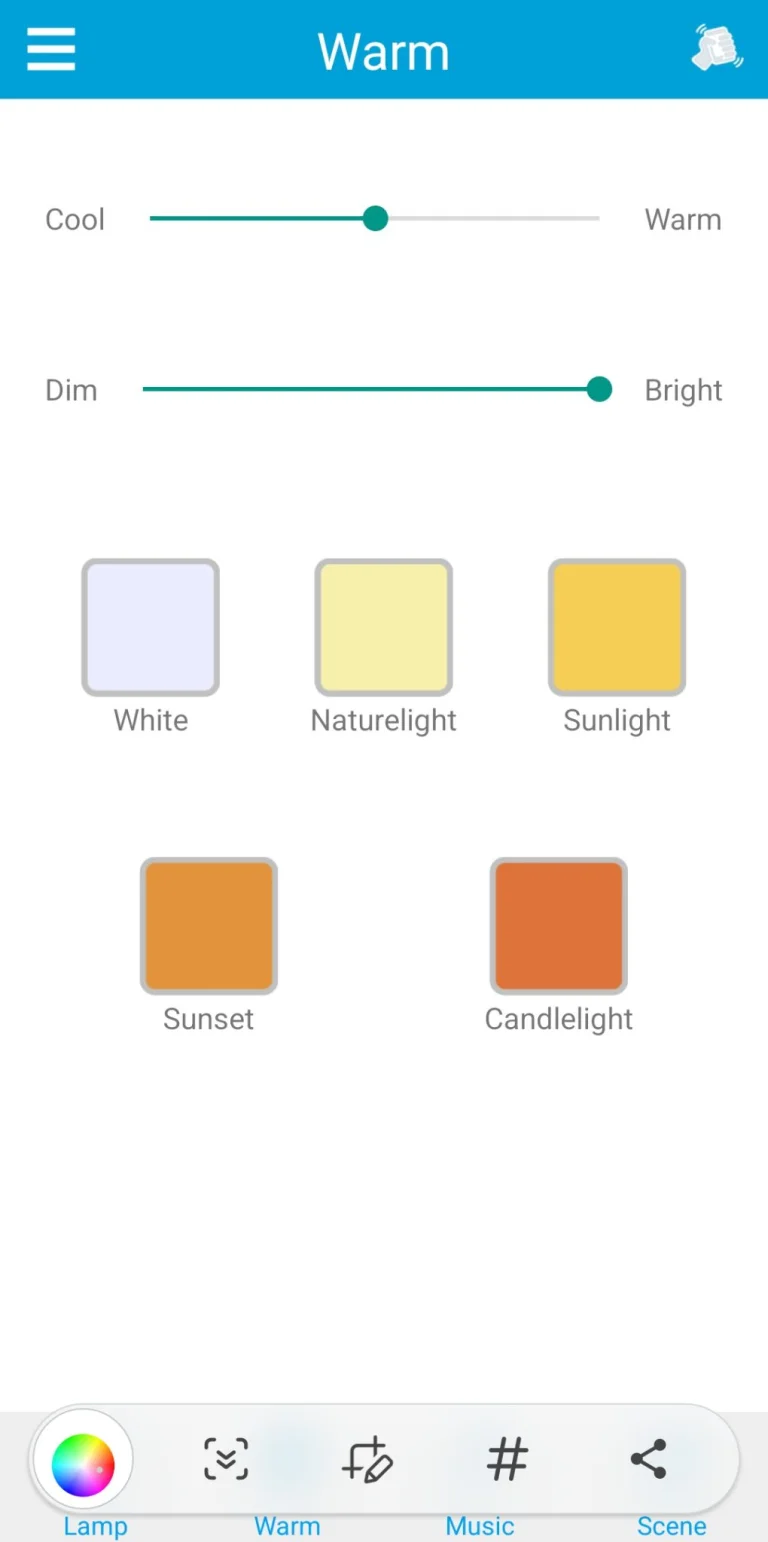Tap the Cool to Warm temperature slider
This screenshot has width=768, height=1542.
tap(374, 218)
